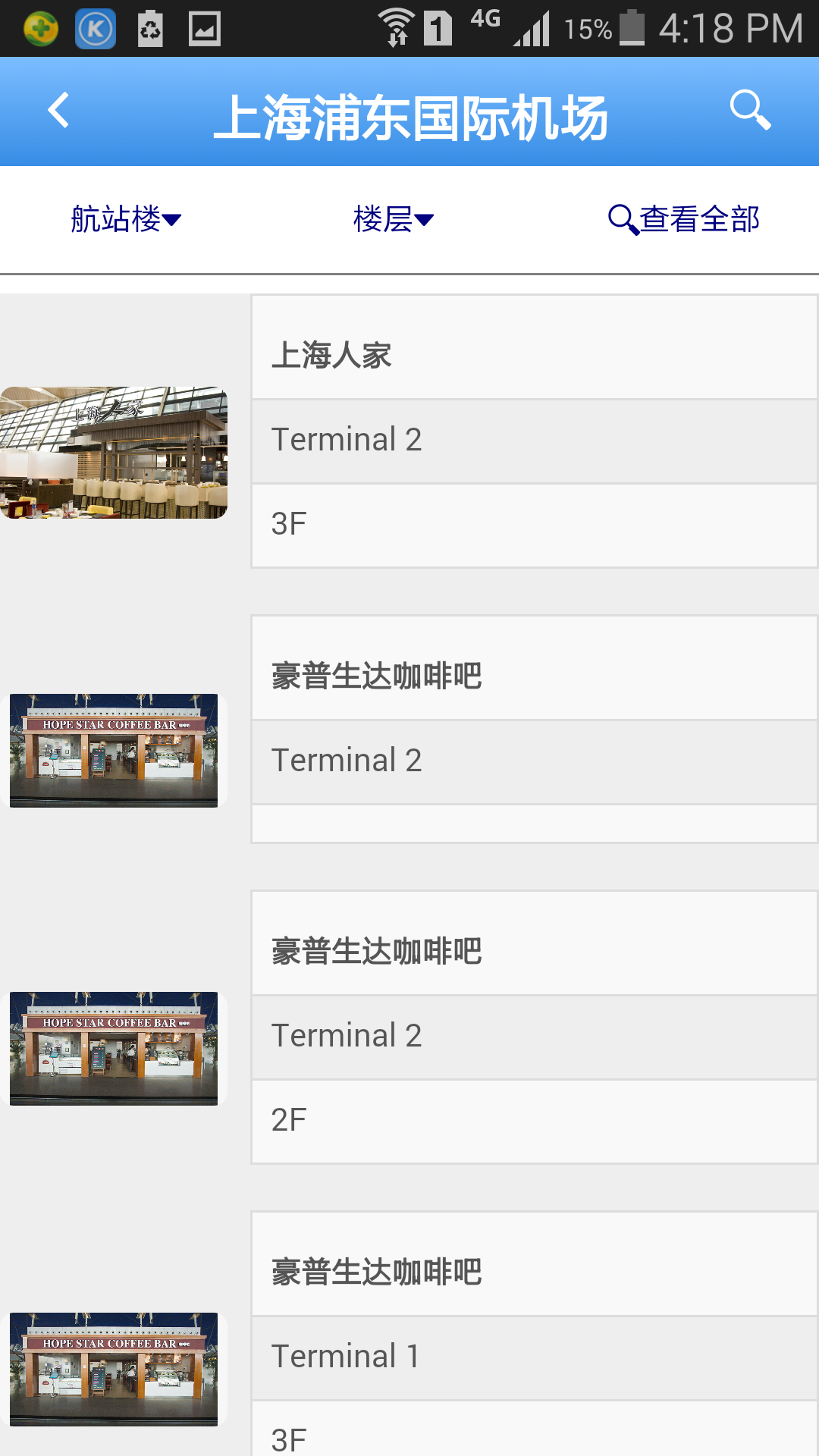Tap the Wi-Fi signal icon
The width and height of the screenshot is (819, 1456).
tap(397, 24)
